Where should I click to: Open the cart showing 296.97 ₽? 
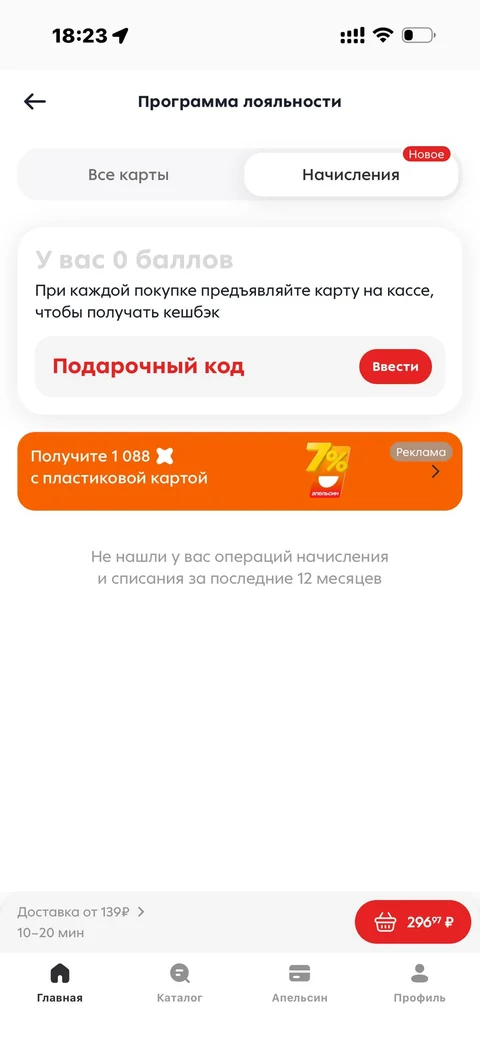point(413,922)
